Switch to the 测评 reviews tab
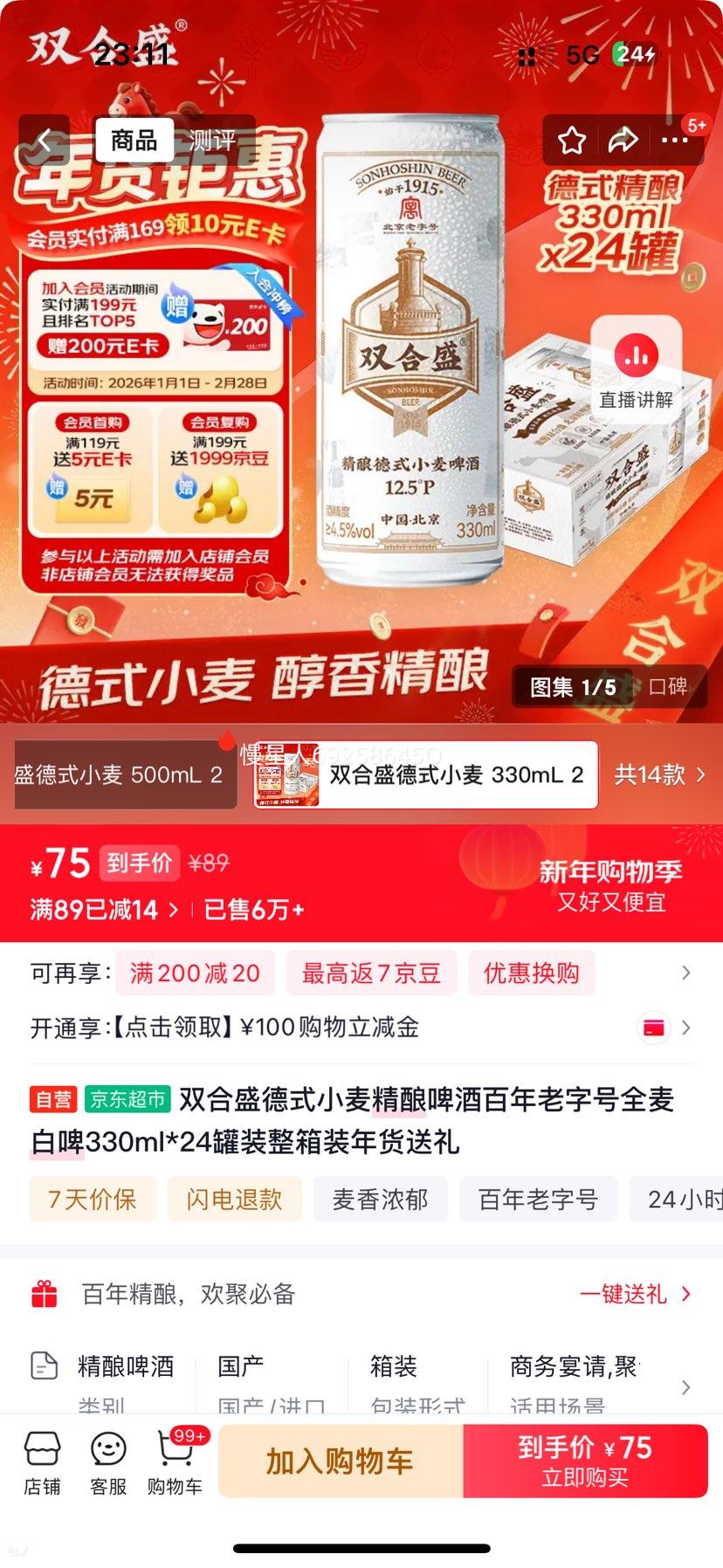Image resolution: width=723 pixels, height=1568 pixels. [212, 140]
